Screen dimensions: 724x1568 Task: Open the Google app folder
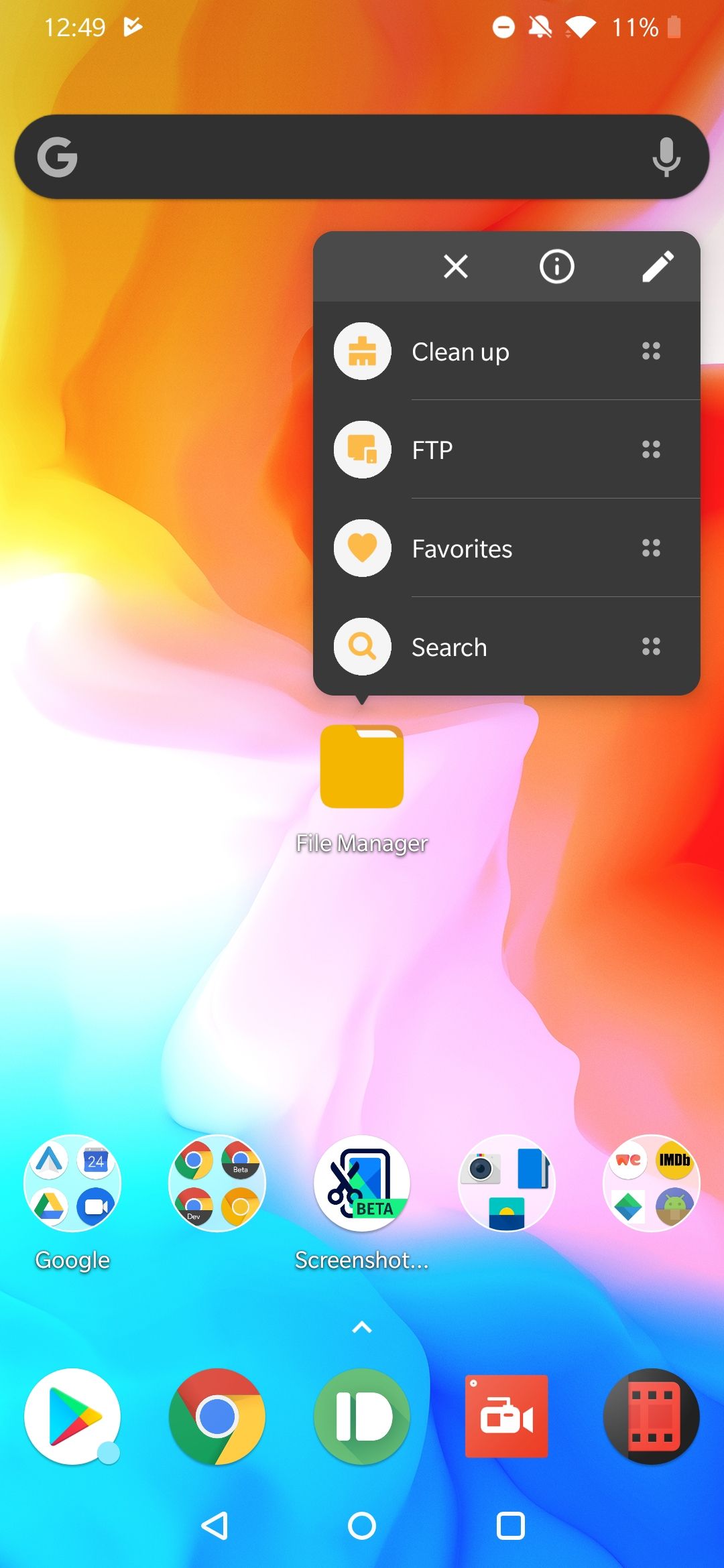(x=72, y=1183)
